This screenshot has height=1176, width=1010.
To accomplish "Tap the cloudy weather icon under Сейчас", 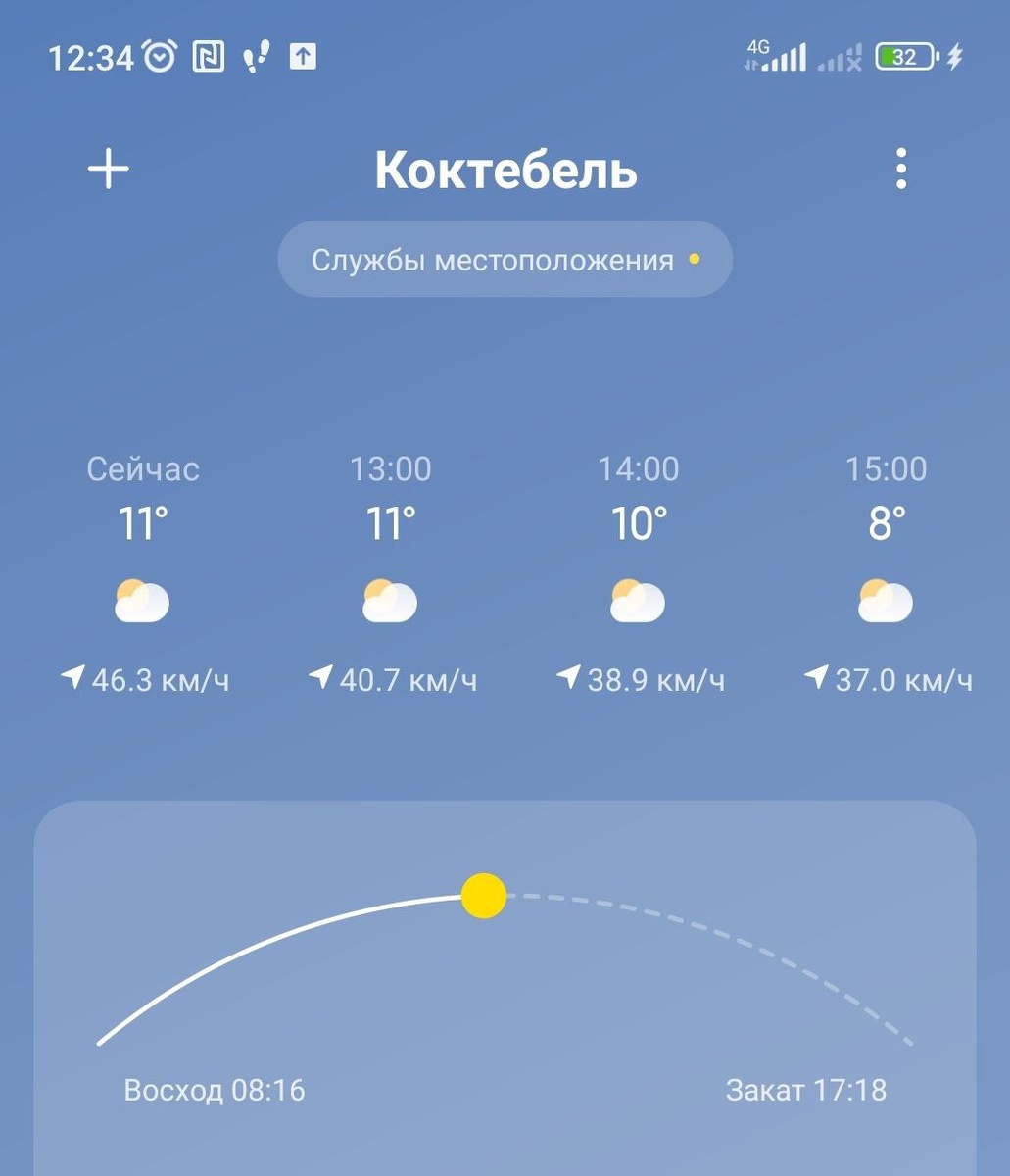I will tap(140, 600).
